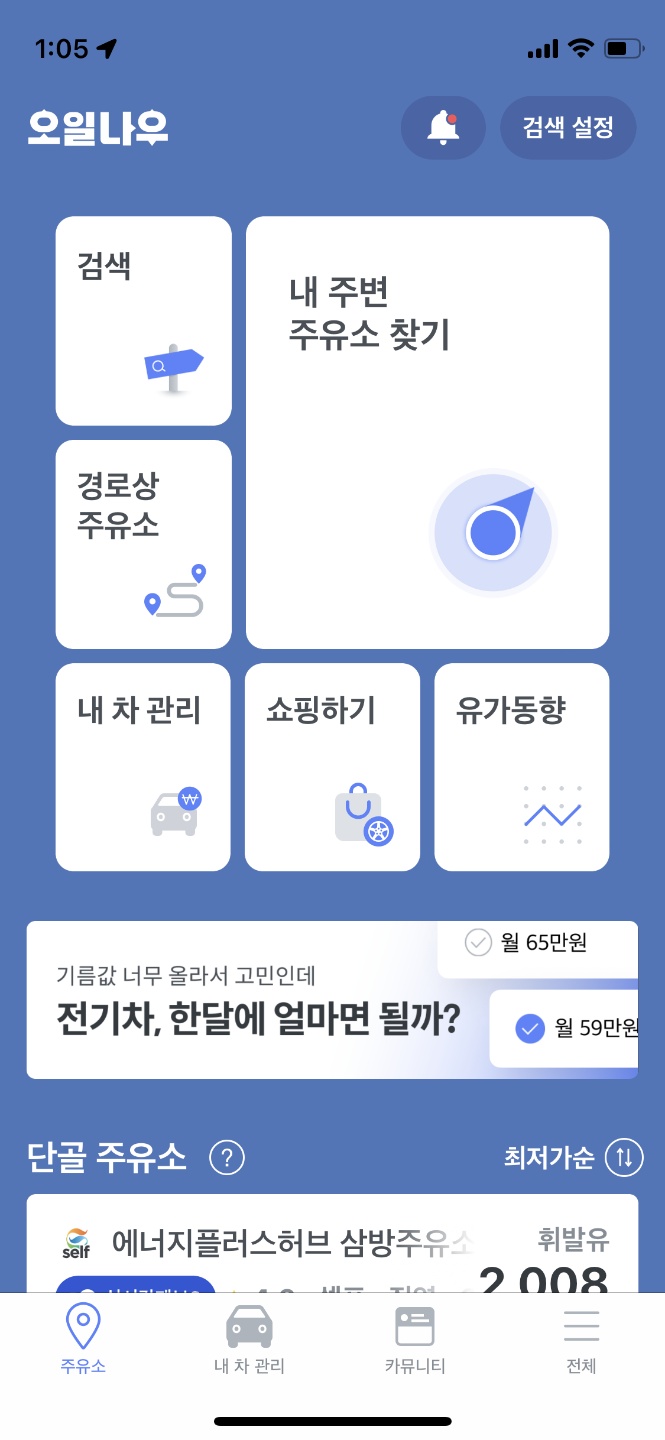This screenshot has height=1440, width=665.
Task: Open the notifications bell
Action: [x=443, y=128]
